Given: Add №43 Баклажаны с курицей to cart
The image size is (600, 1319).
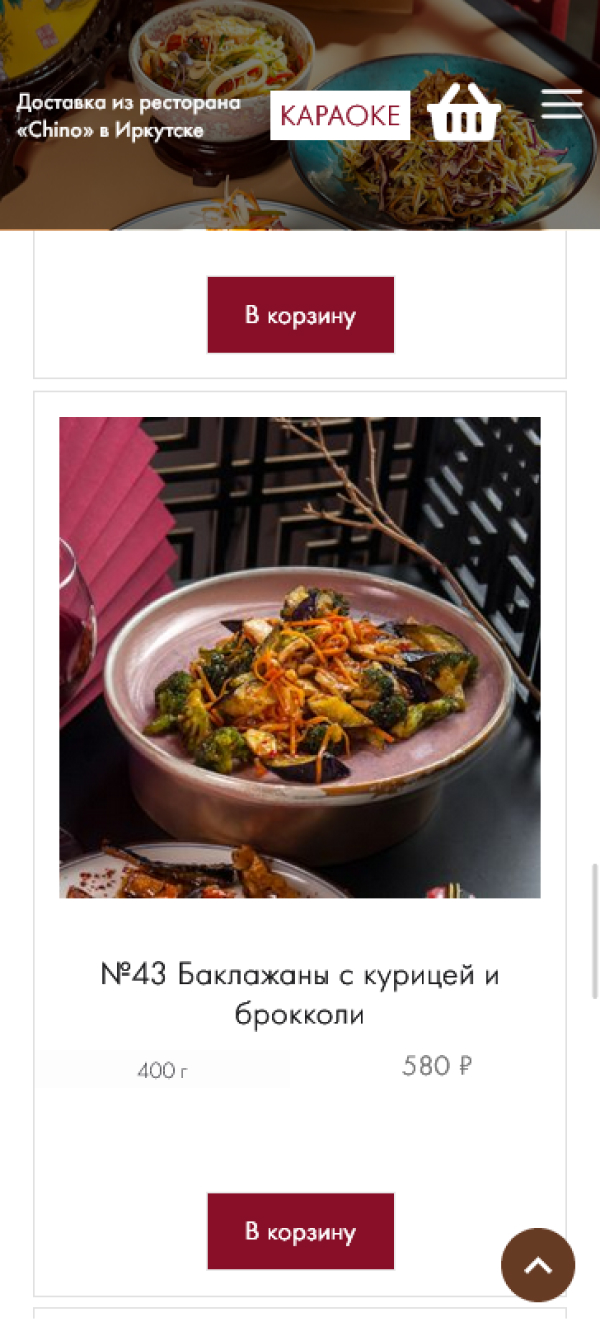Looking at the screenshot, I should coord(300,1231).
